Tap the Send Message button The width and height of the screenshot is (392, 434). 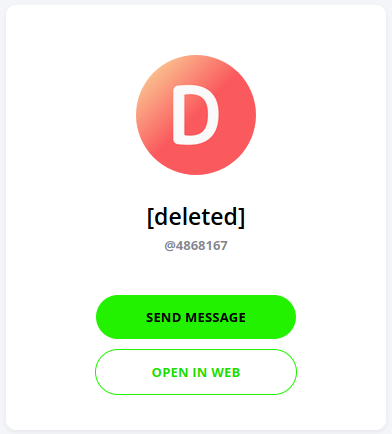point(196,317)
